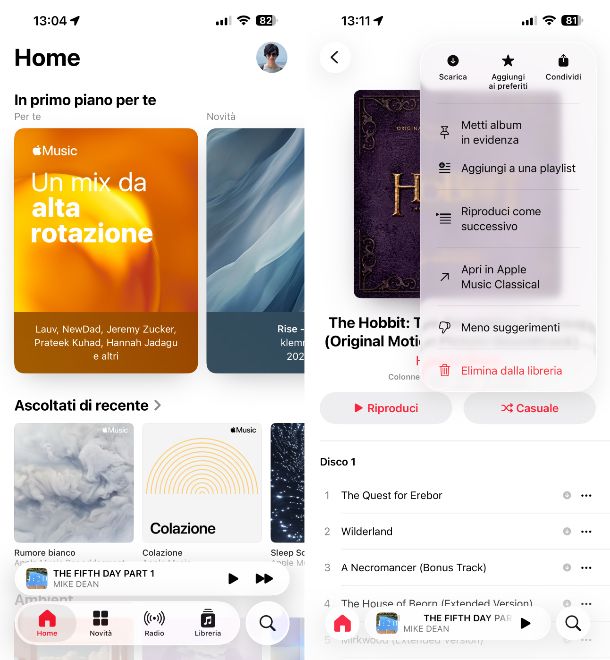Open the Colazione playlist tile
Image resolution: width=610 pixels, height=660 pixels.
(201, 483)
